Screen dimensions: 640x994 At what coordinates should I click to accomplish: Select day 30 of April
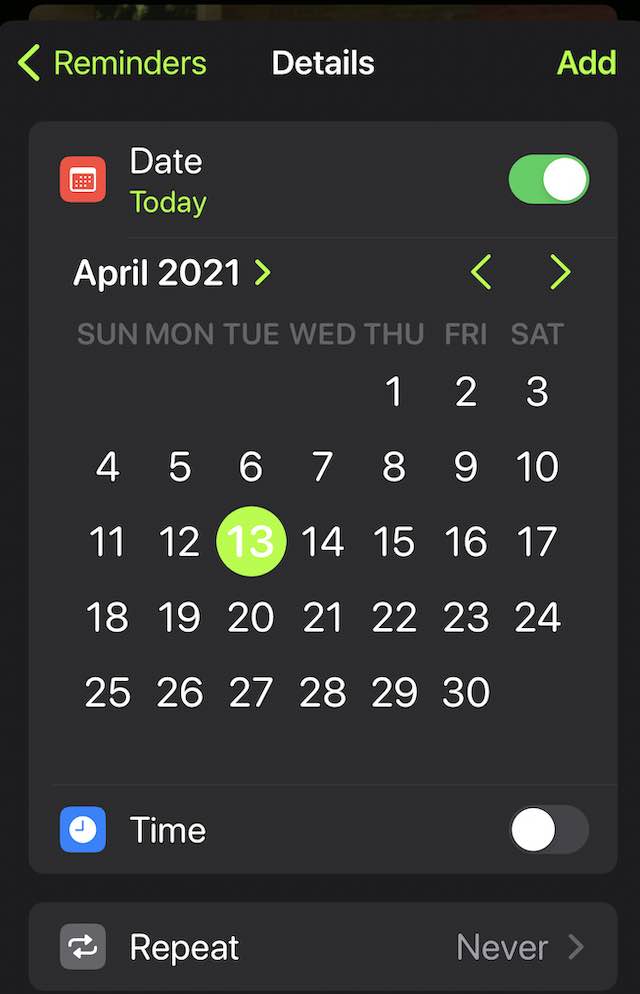click(466, 693)
